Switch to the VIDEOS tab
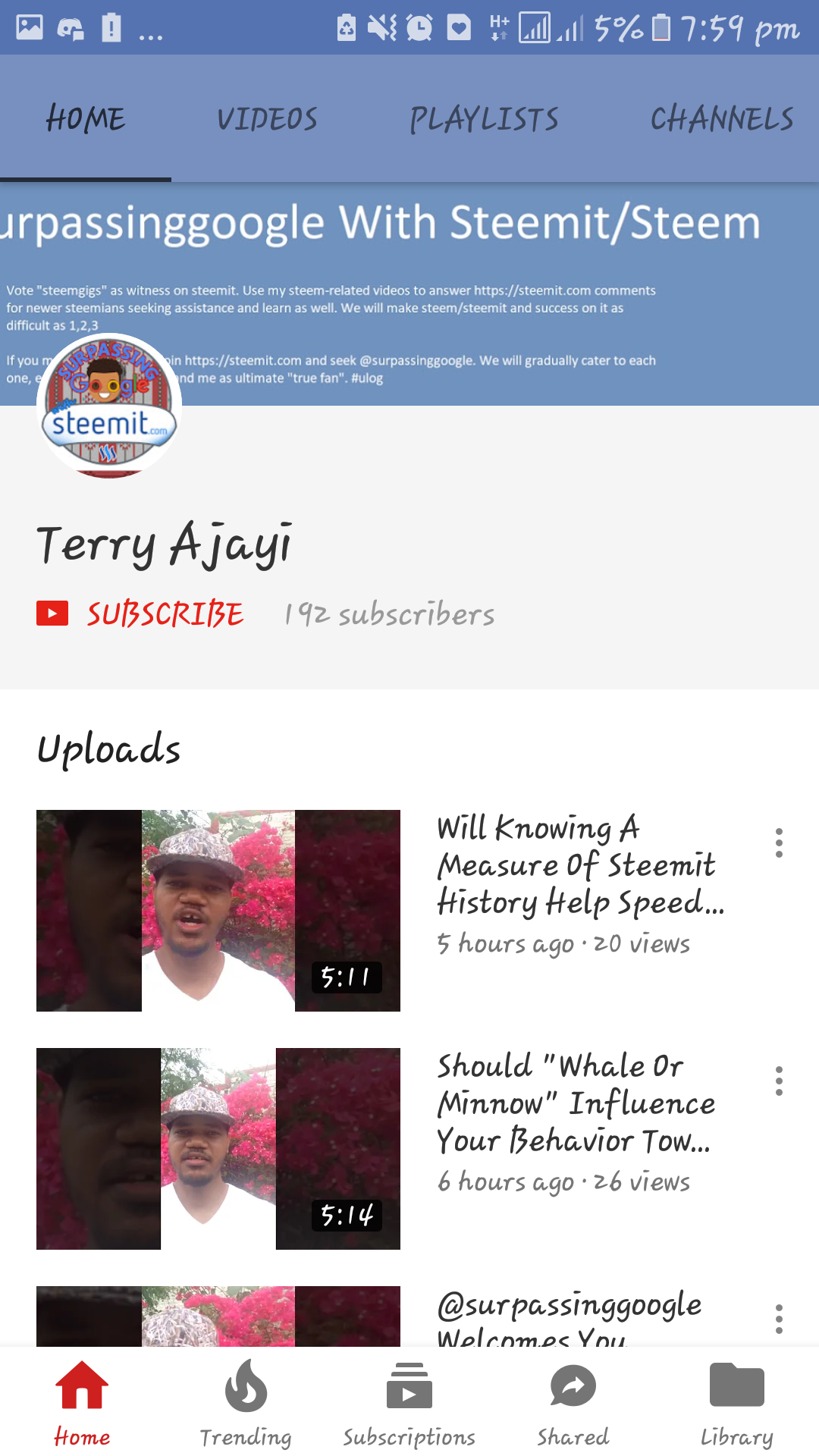Screen dimensions: 819x1456 point(267,119)
